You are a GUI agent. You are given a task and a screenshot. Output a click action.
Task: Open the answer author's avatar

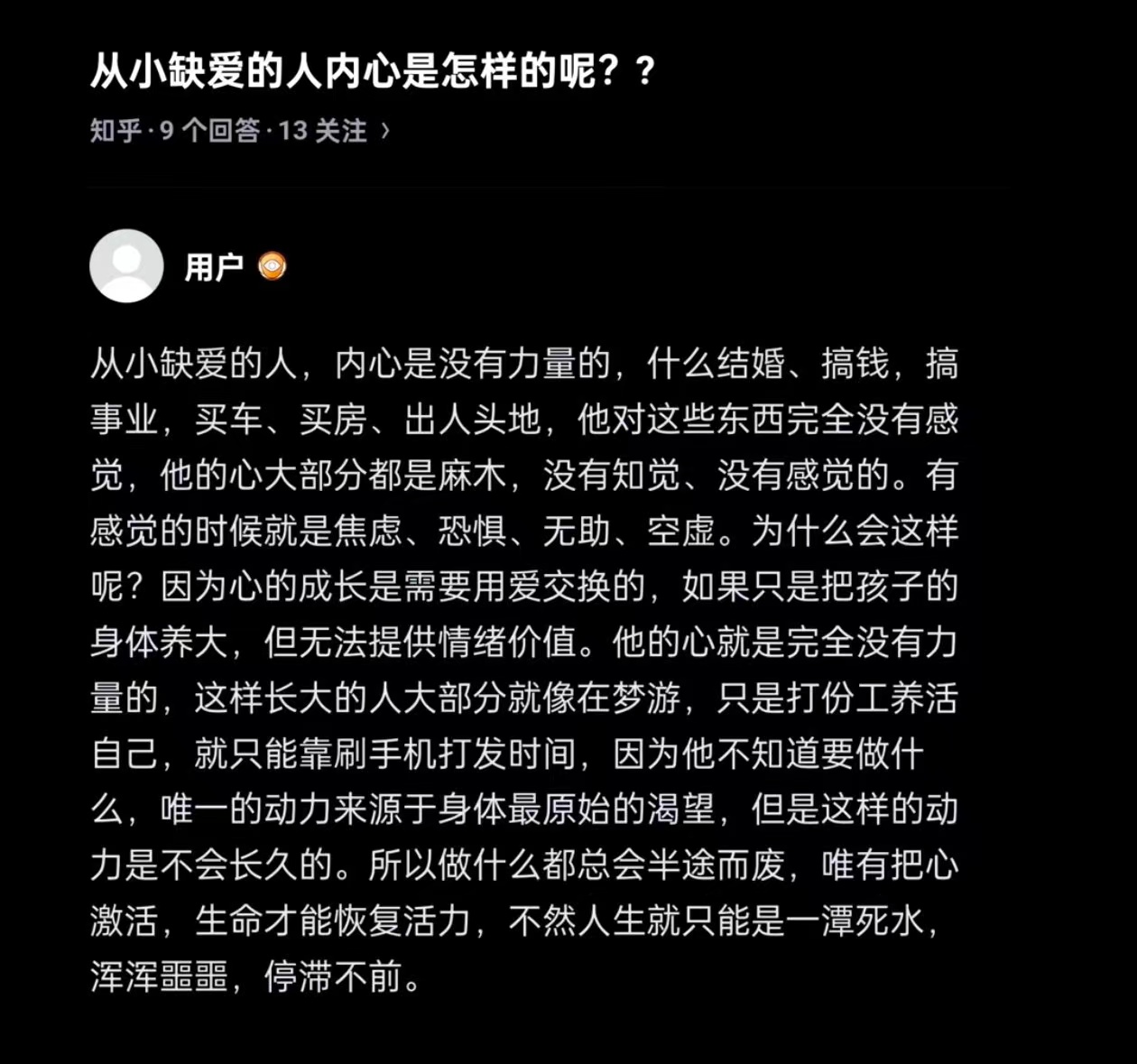(x=126, y=265)
